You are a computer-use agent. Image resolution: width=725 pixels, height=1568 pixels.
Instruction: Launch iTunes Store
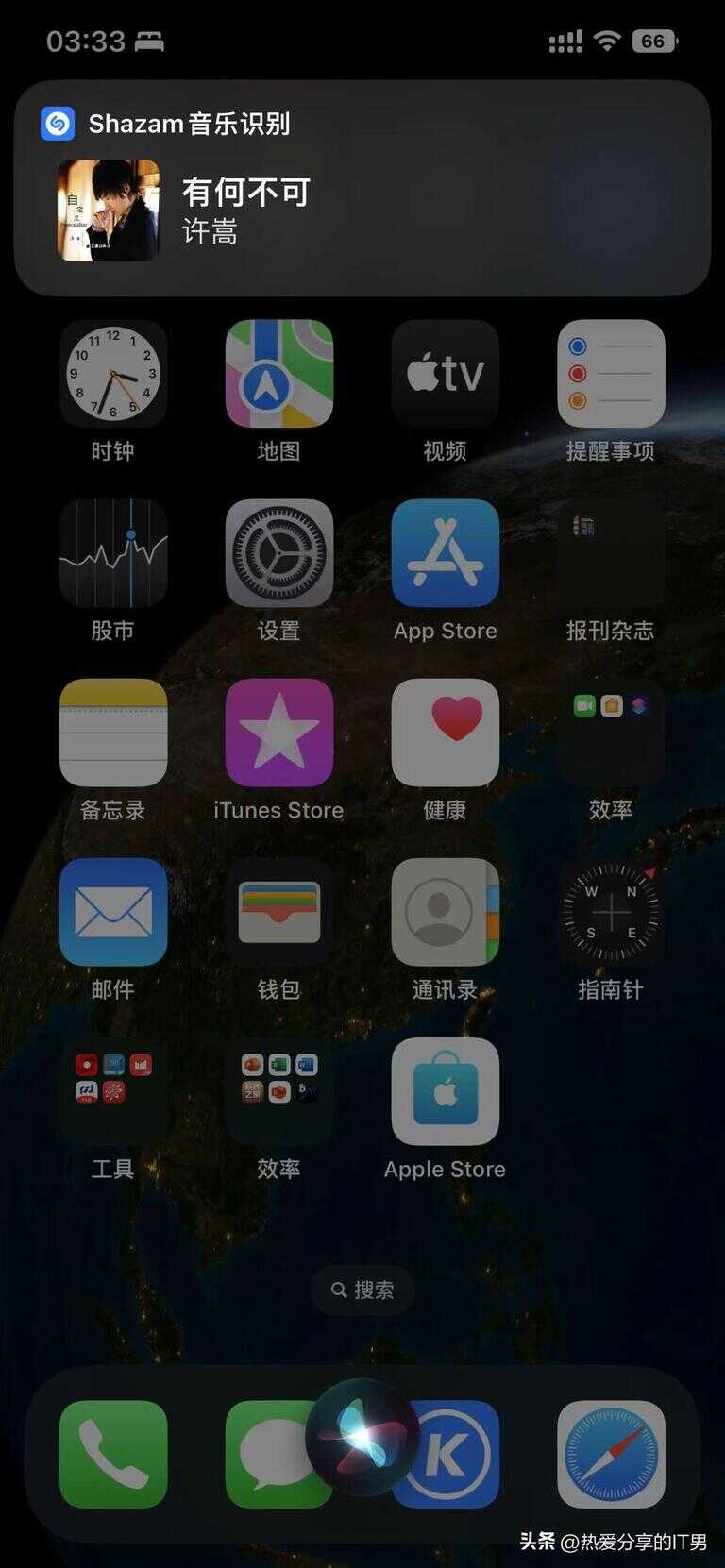coord(279,733)
